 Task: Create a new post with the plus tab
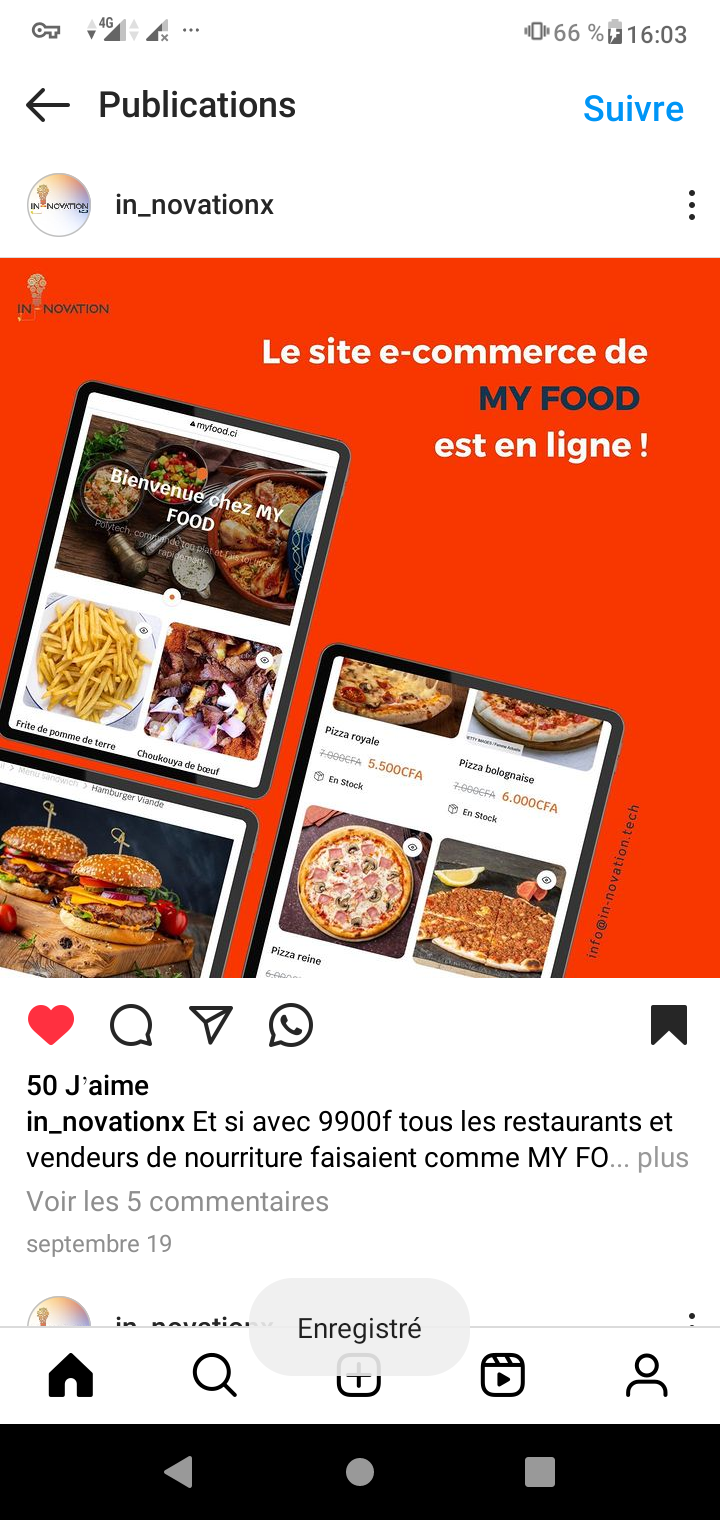click(x=358, y=1376)
